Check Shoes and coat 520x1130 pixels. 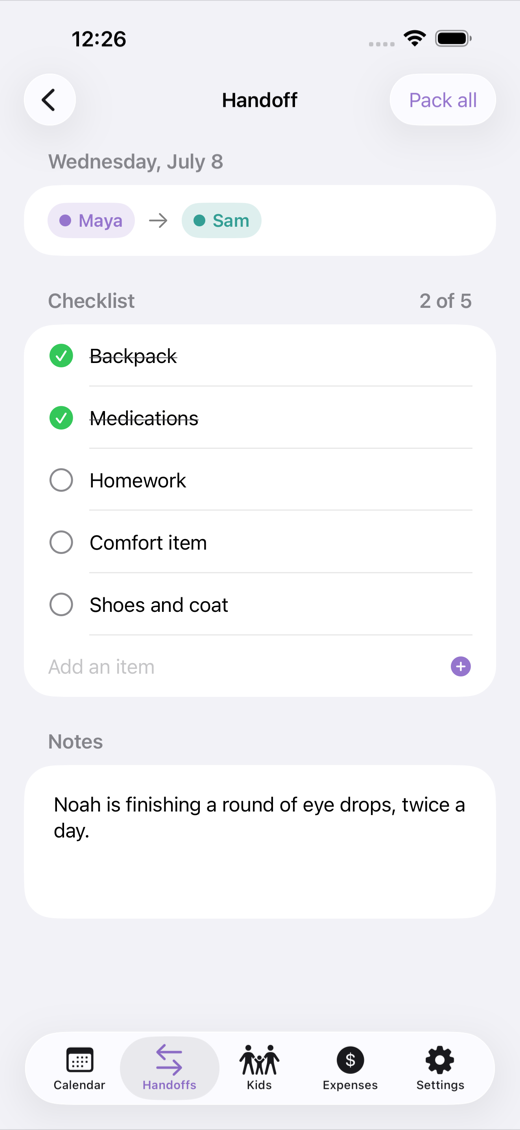(61, 605)
